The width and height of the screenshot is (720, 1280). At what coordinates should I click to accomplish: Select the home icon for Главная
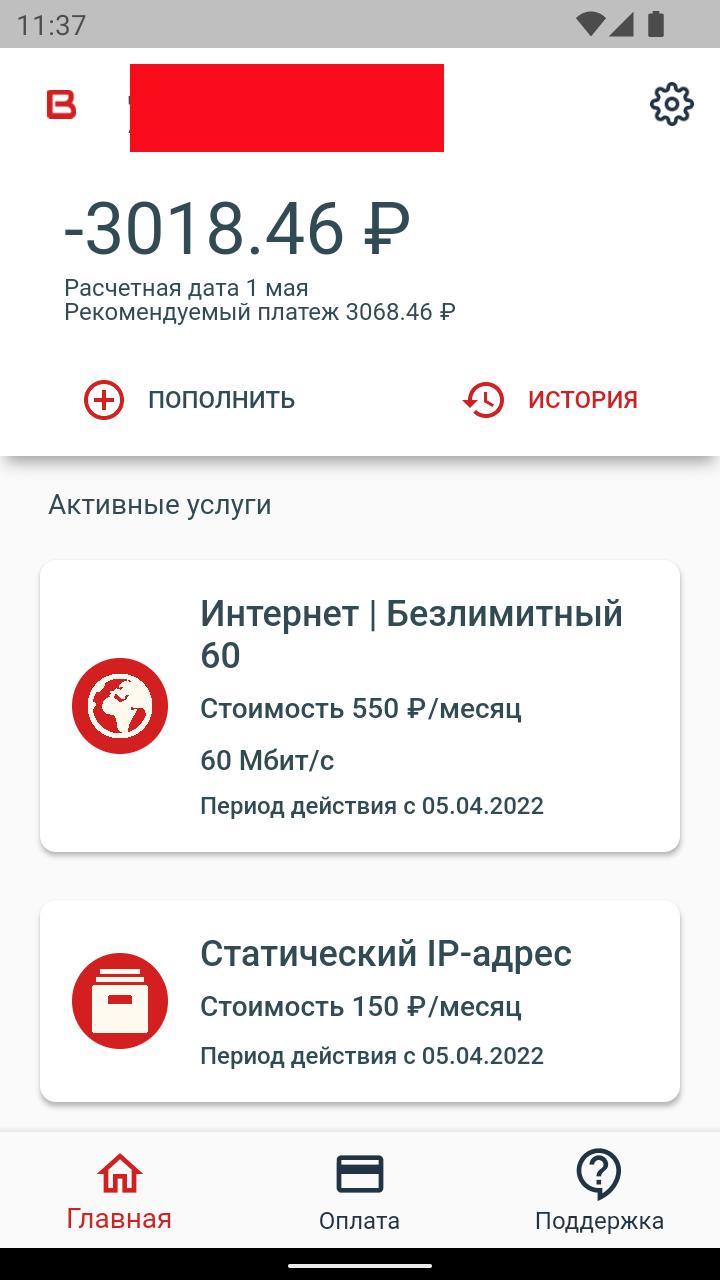(117, 1173)
